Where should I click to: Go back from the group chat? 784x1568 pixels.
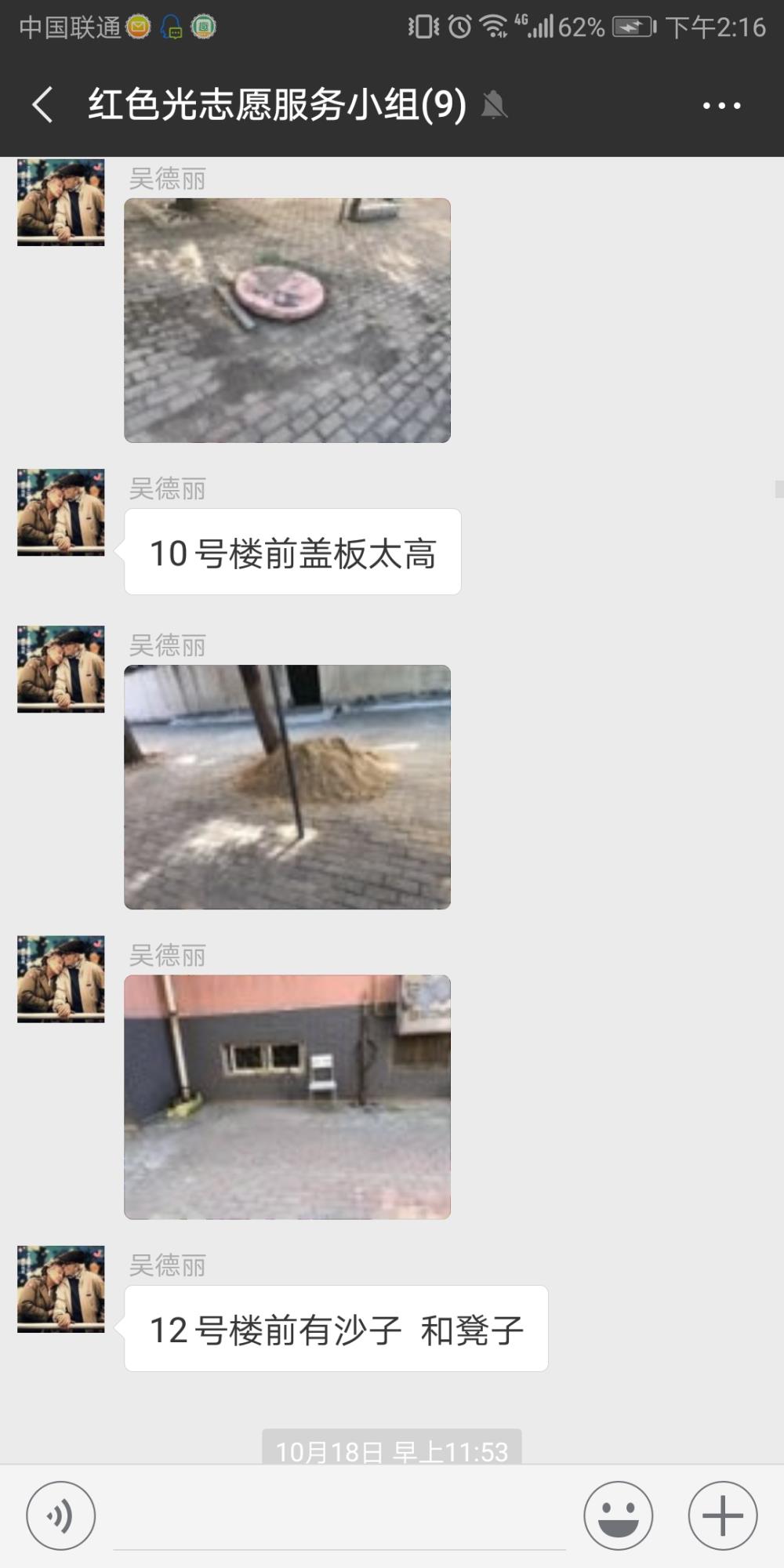click(x=42, y=105)
